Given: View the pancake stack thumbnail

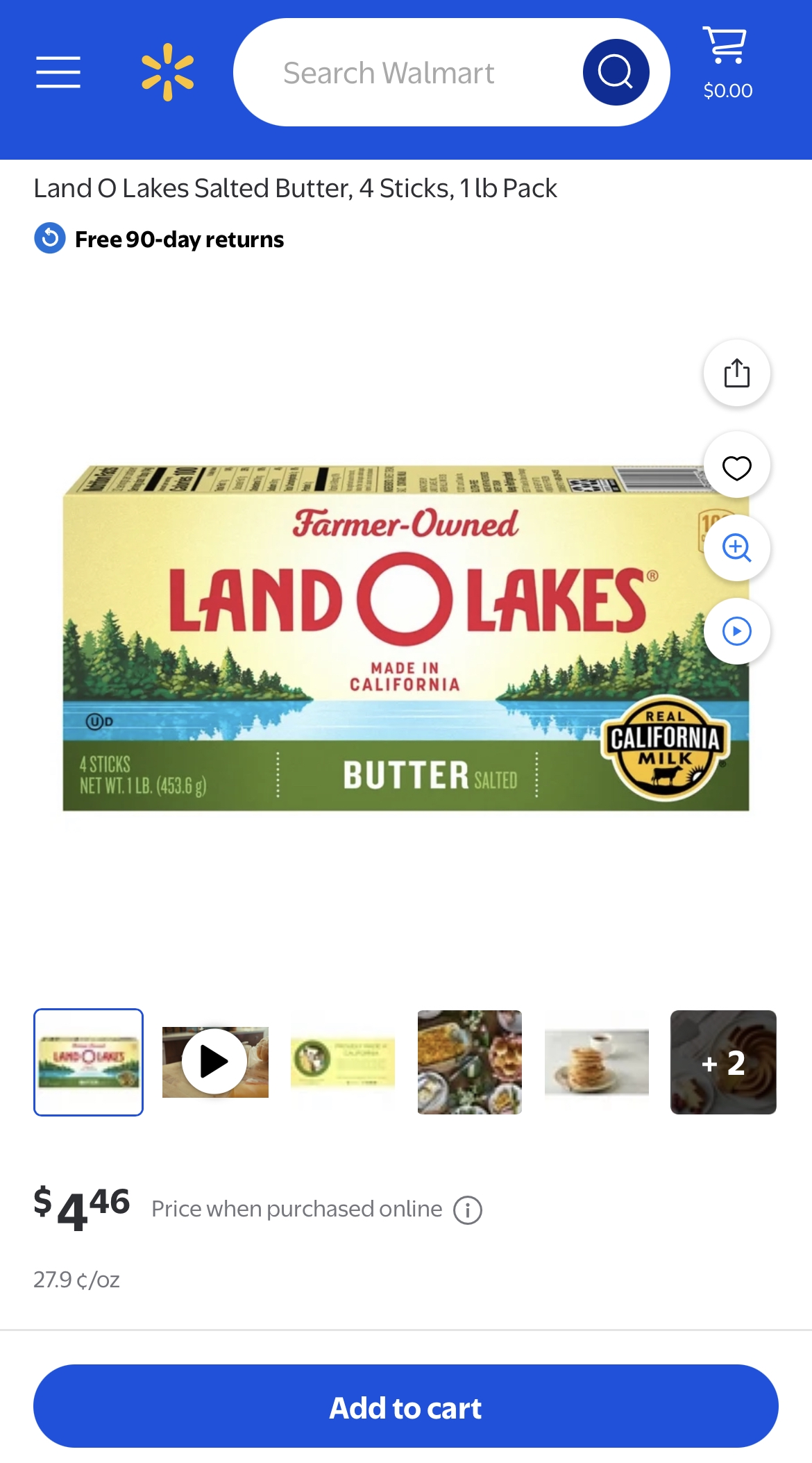Looking at the screenshot, I should click(597, 1062).
